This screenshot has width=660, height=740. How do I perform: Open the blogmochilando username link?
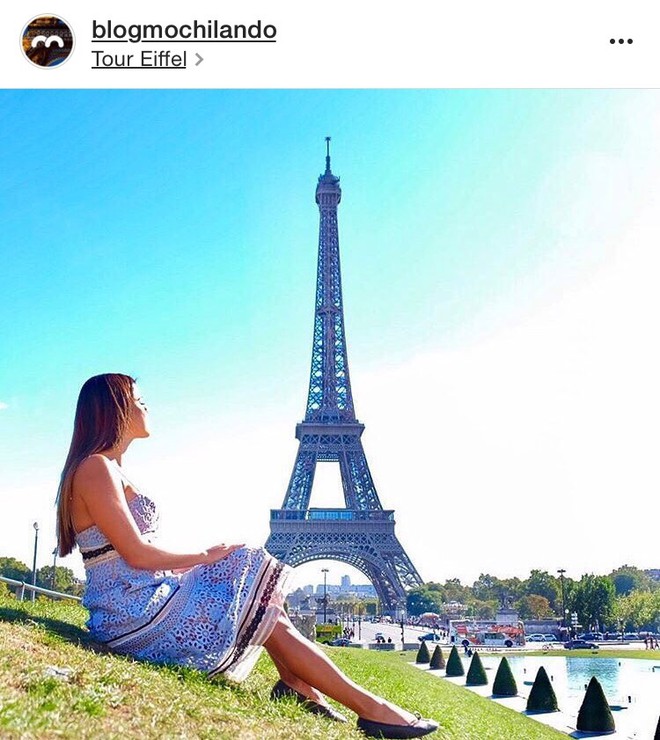tap(183, 30)
